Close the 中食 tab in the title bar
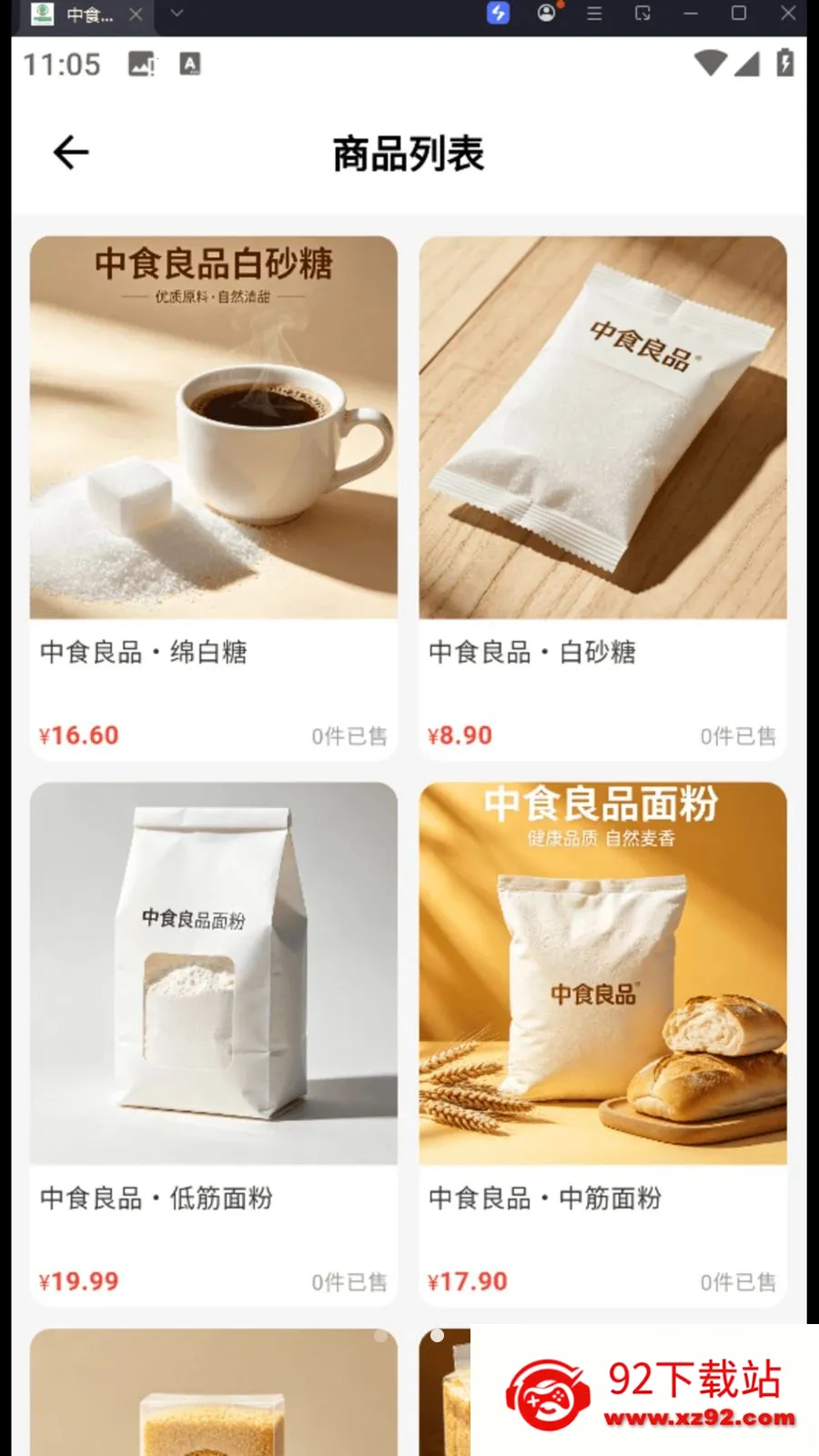Image resolution: width=819 pixels, height=1456 pixels. pyautogui.click(x=136, y=14)
